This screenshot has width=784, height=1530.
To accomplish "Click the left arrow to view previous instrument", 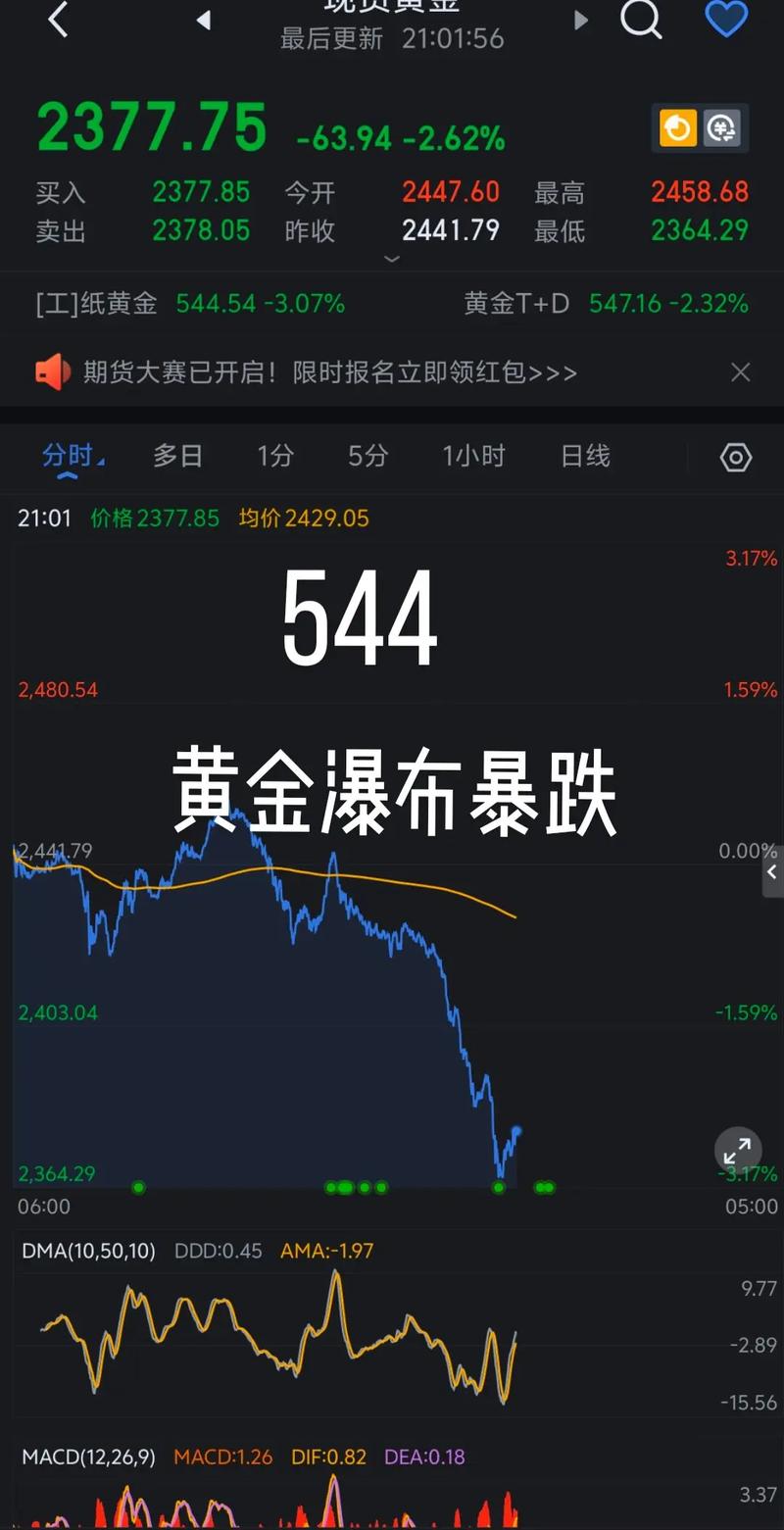I will click(x=204, y=20).
